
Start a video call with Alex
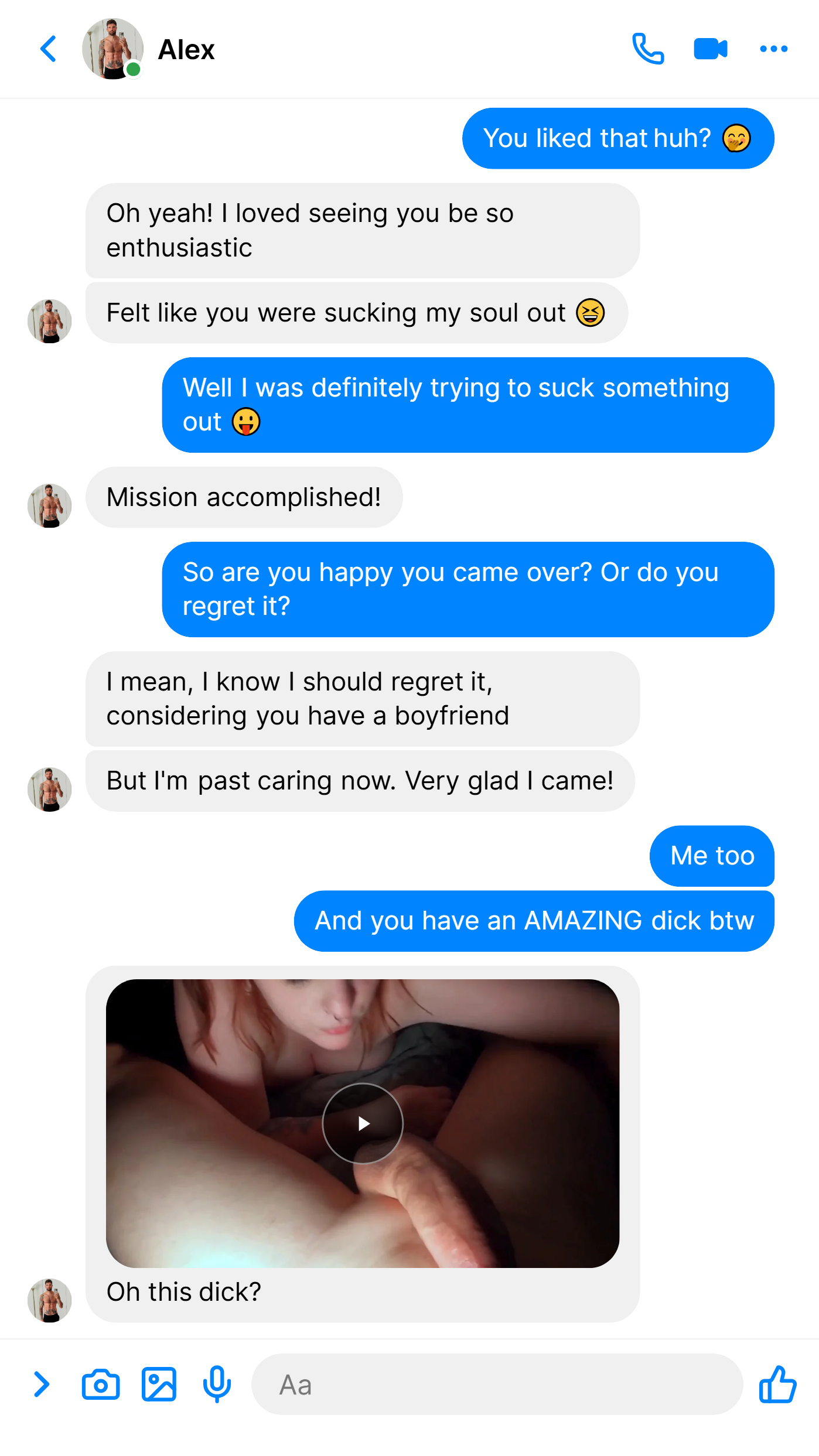point(710,49)
